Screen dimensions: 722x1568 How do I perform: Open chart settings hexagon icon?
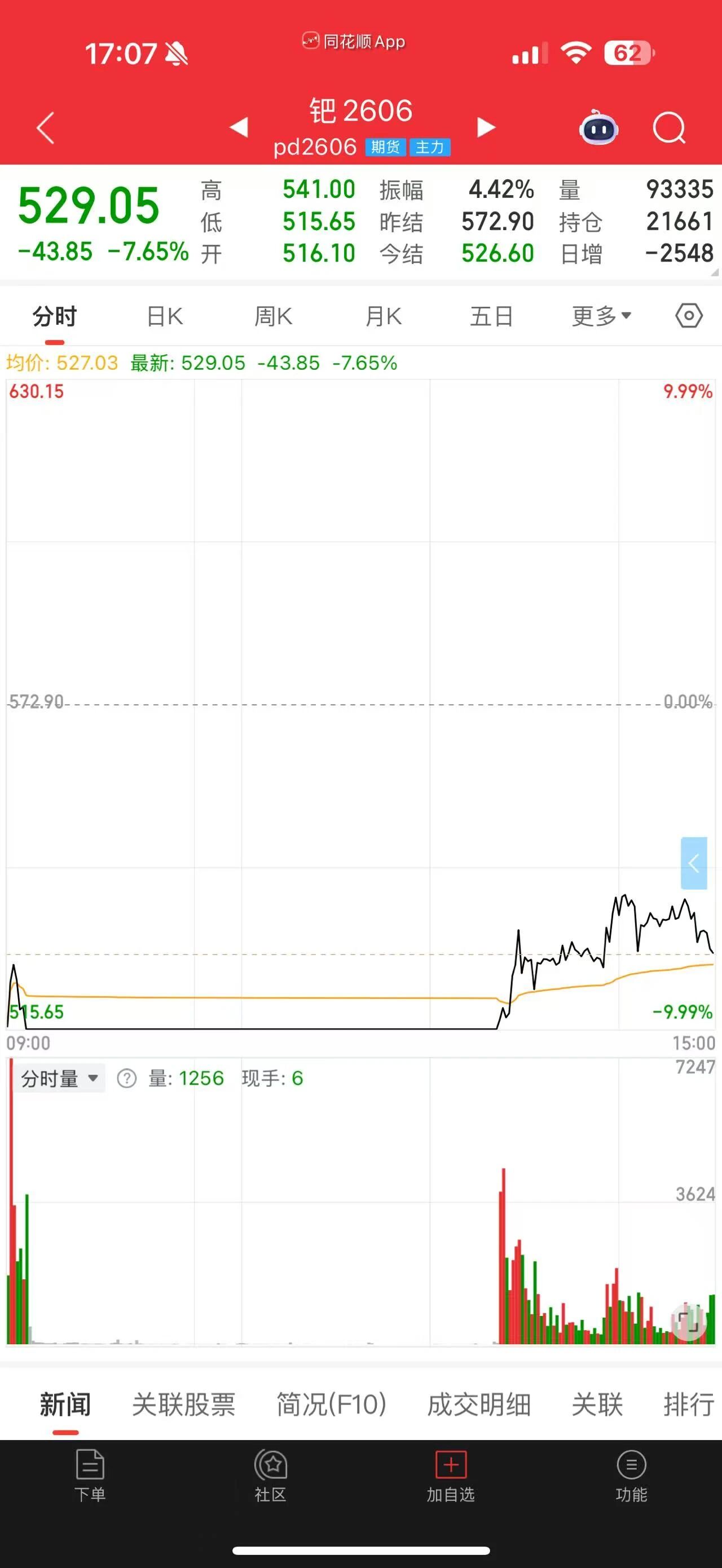click(x=689, y=316)
